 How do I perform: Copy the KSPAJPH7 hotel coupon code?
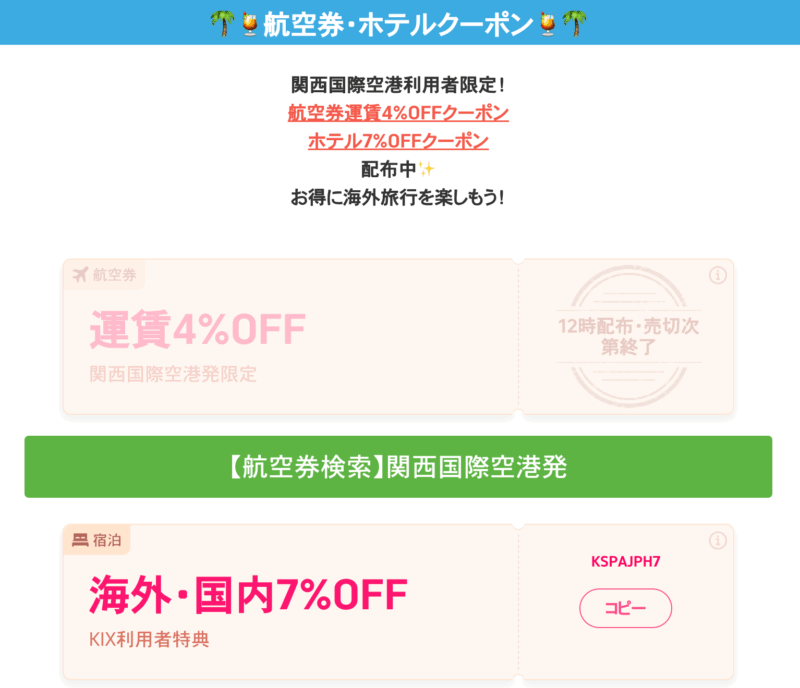coord(625,608)
